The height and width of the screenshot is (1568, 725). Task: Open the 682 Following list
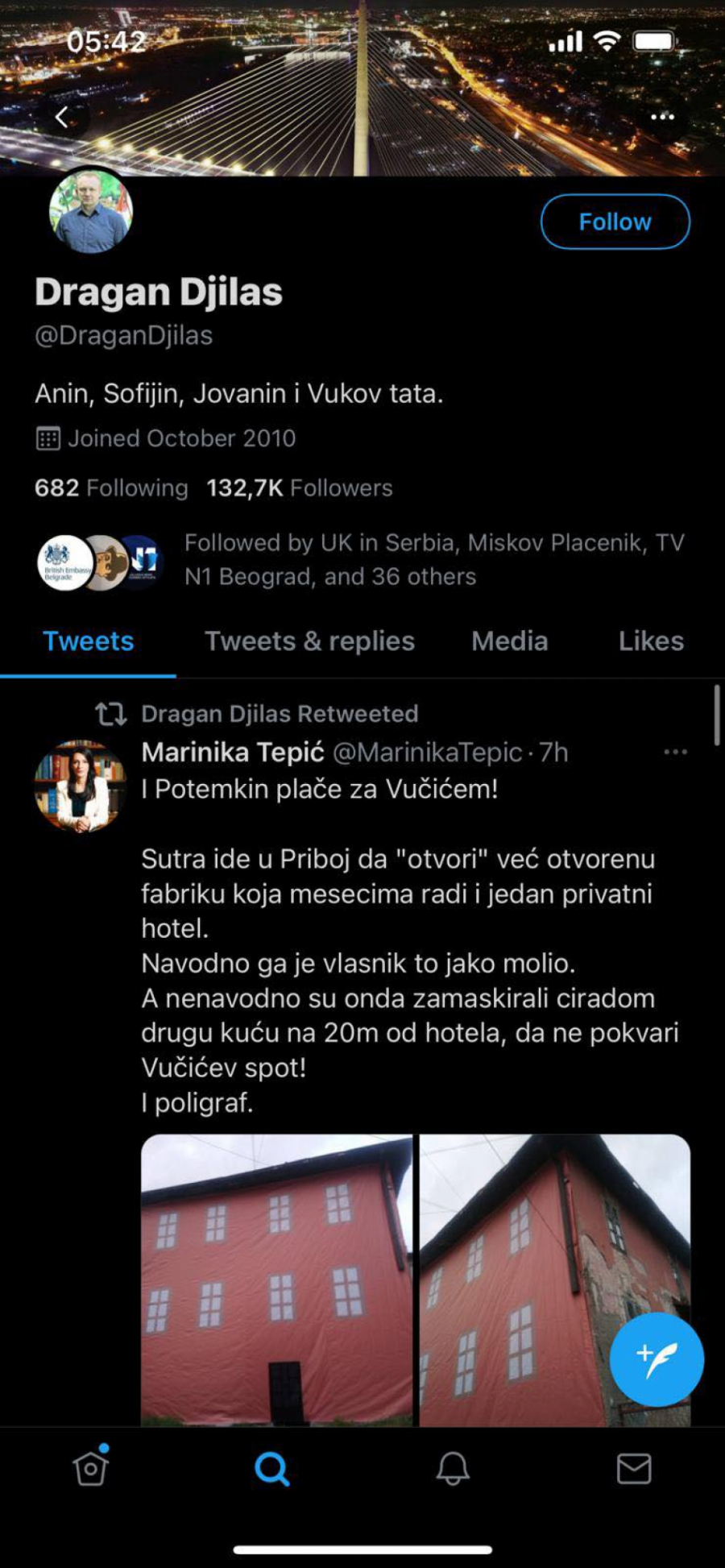click(x=110, y=487)
